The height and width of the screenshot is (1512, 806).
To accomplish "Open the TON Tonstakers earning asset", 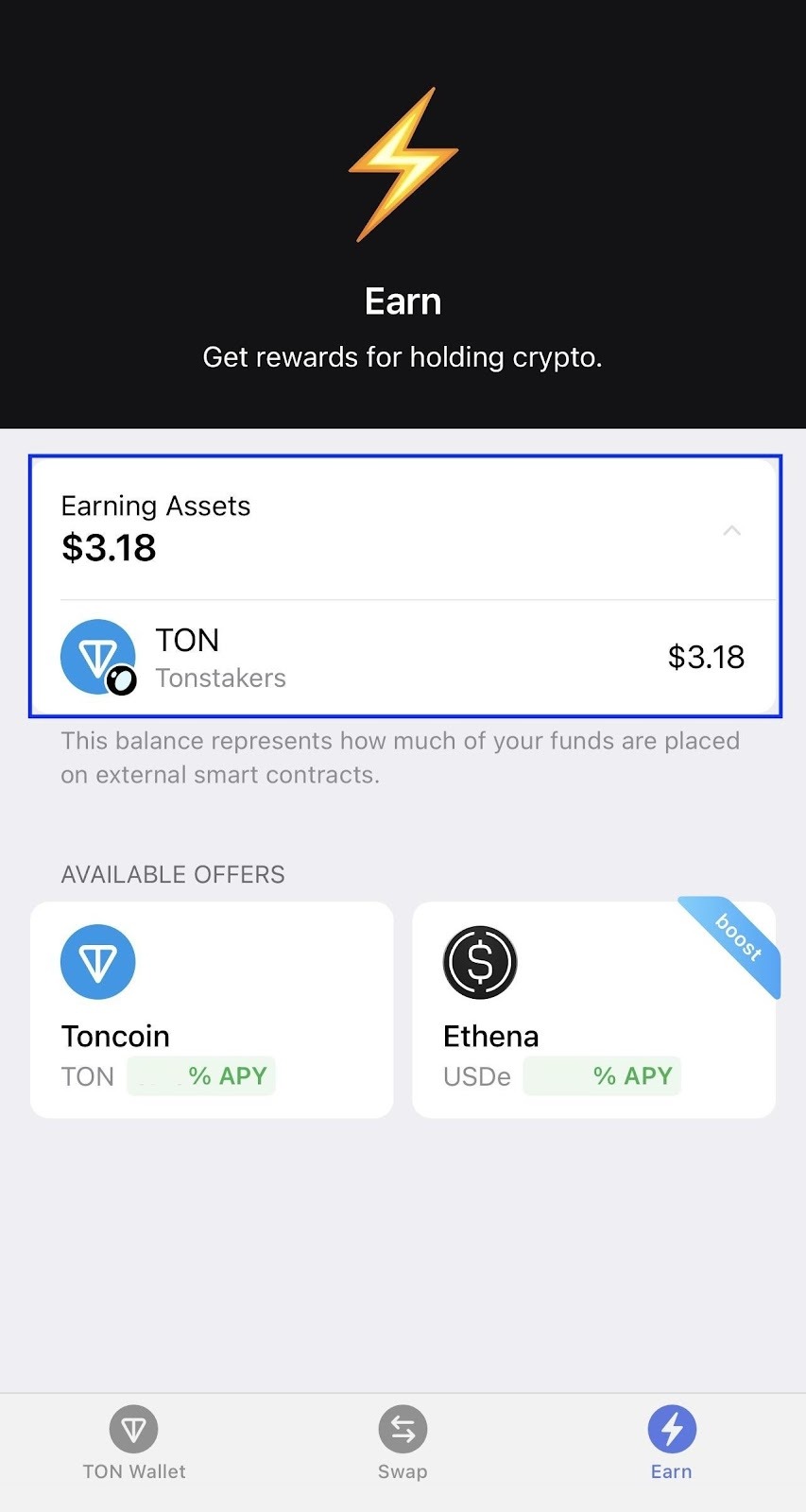I will pyautogui.click(x=403, y=658).
